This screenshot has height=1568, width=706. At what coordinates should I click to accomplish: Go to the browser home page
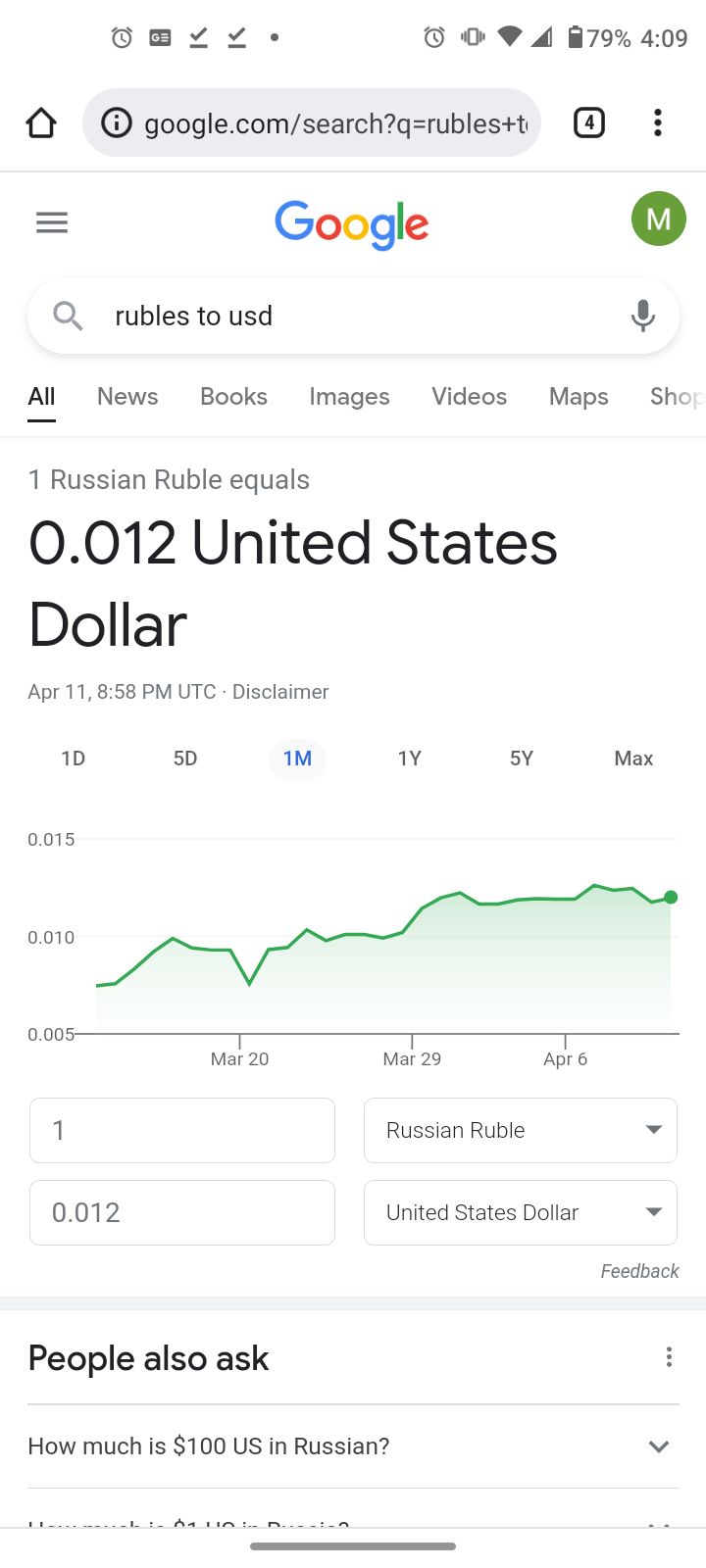pos(41,122)
